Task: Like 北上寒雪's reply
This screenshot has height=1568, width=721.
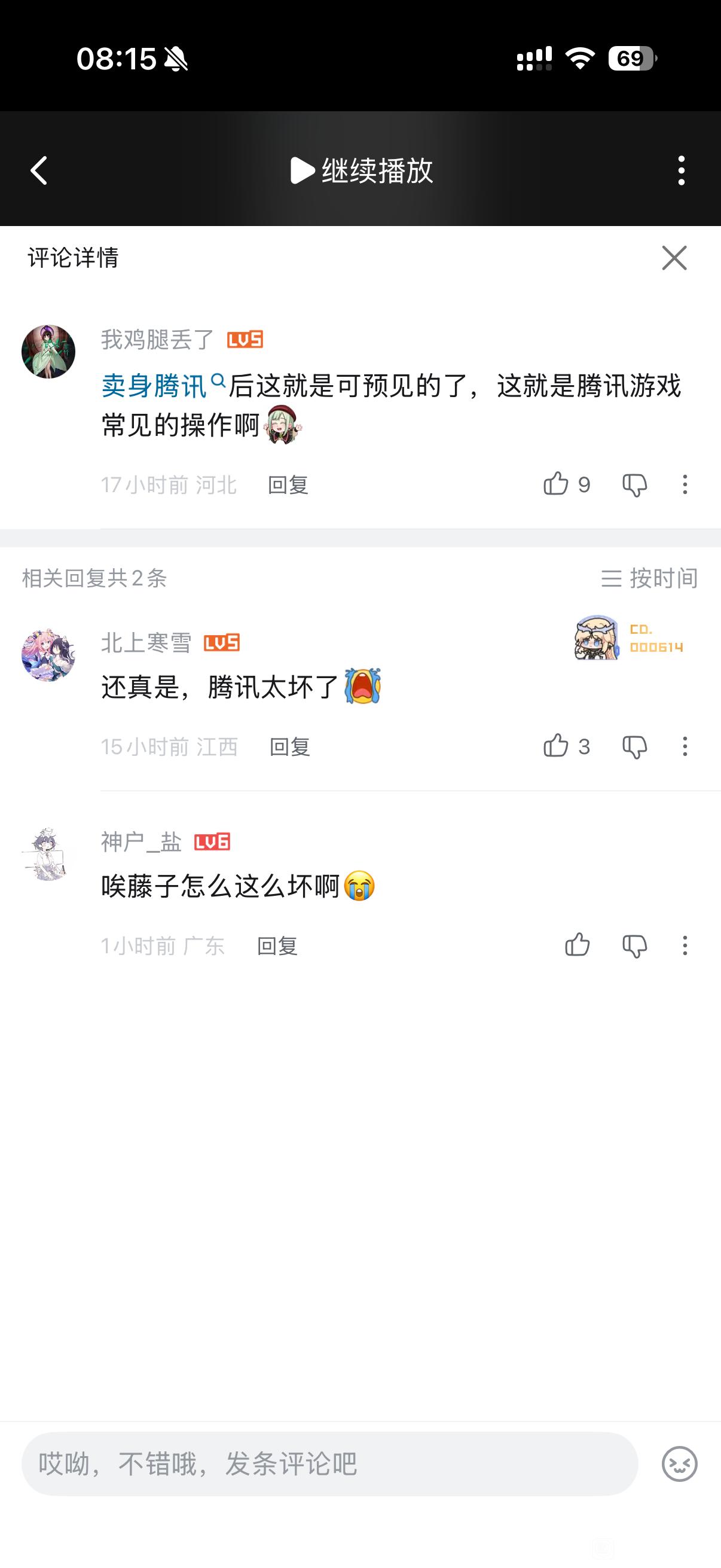Action: tap(556, 746)
